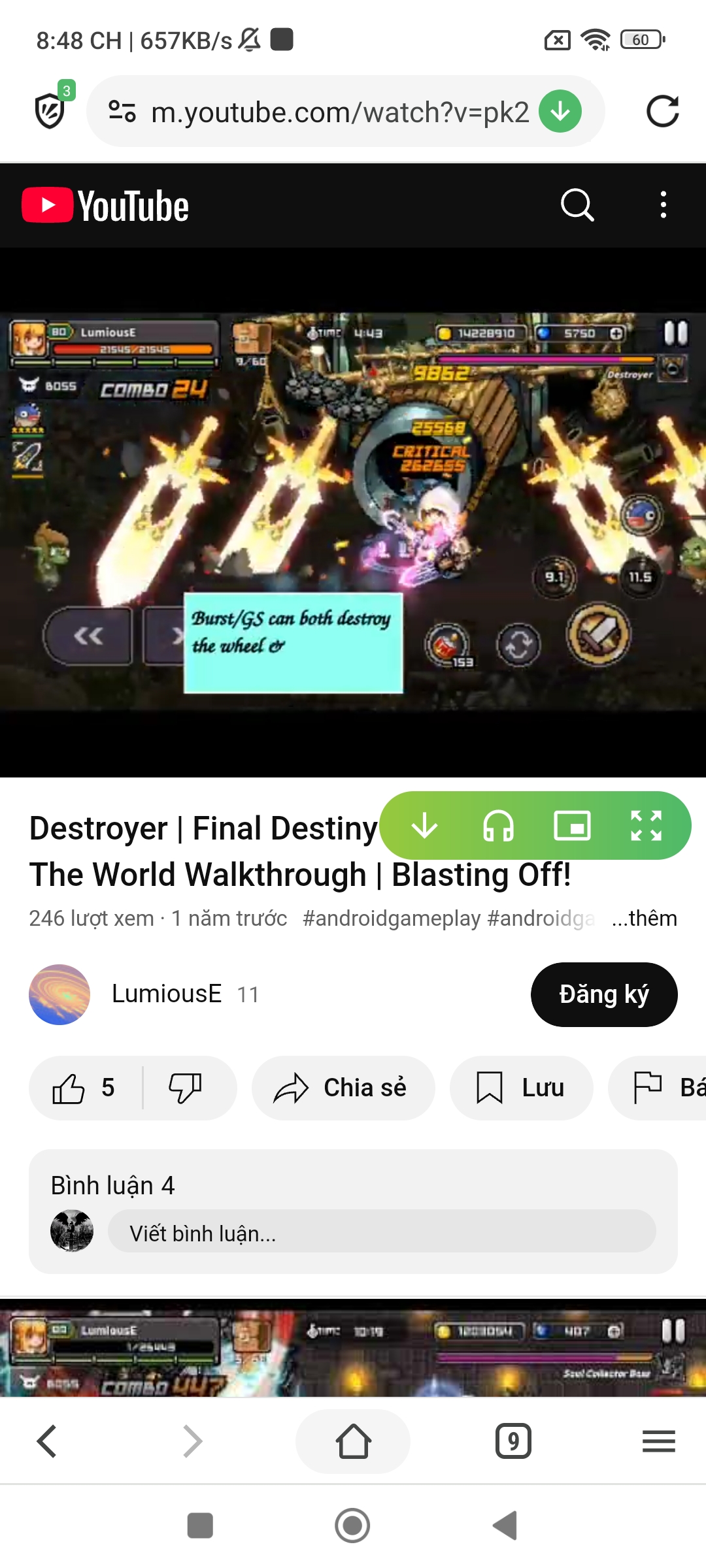
Task: Tap the address bar URL
Action: [x=339, y=112]
